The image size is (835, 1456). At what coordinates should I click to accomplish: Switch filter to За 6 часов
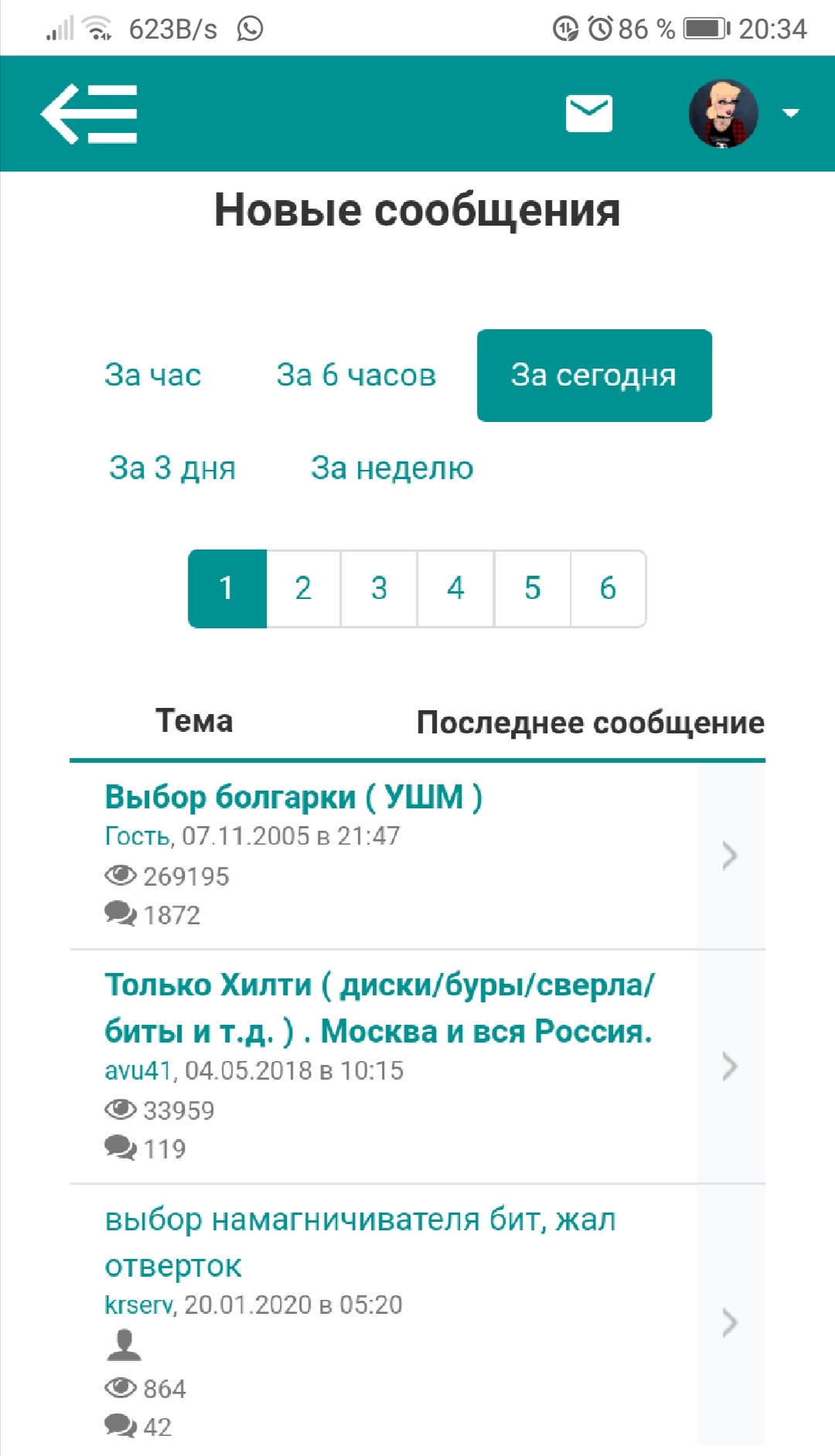(356, 376)
